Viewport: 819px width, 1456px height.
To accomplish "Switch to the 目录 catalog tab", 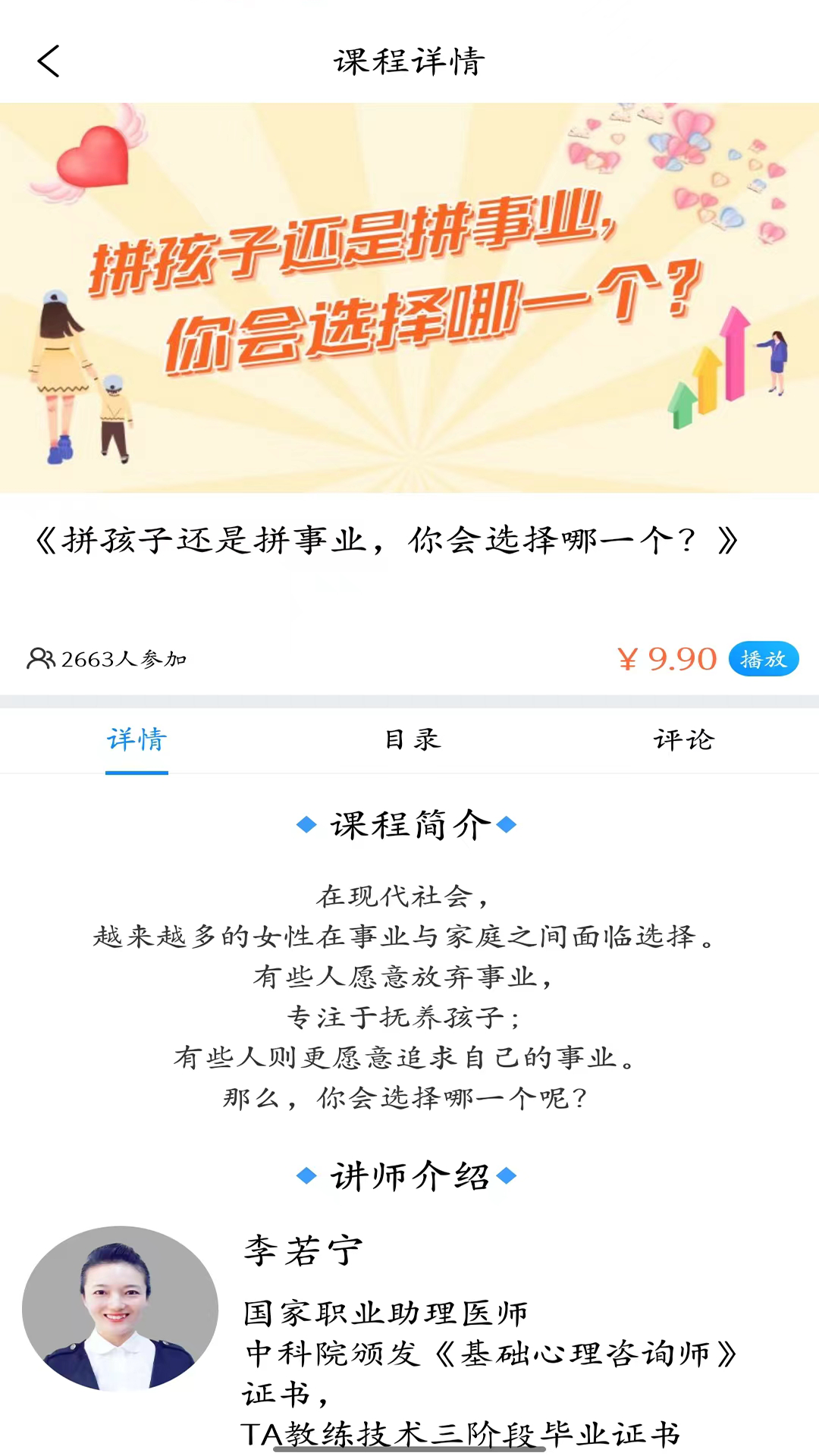I will point(412,739).
